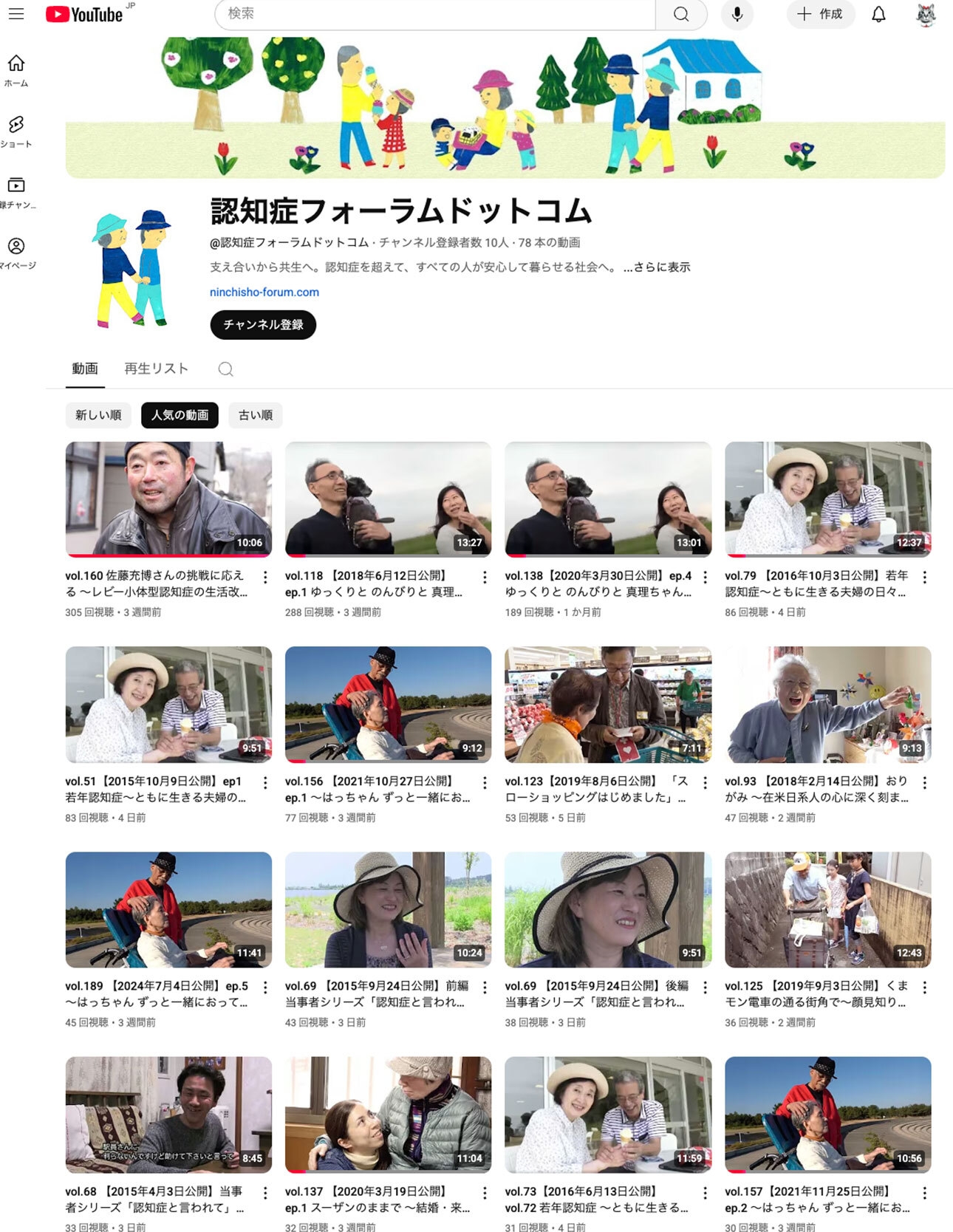Open the hamburger guide menu
Viewport: 953px width, 1232px height.
[16, 14]
